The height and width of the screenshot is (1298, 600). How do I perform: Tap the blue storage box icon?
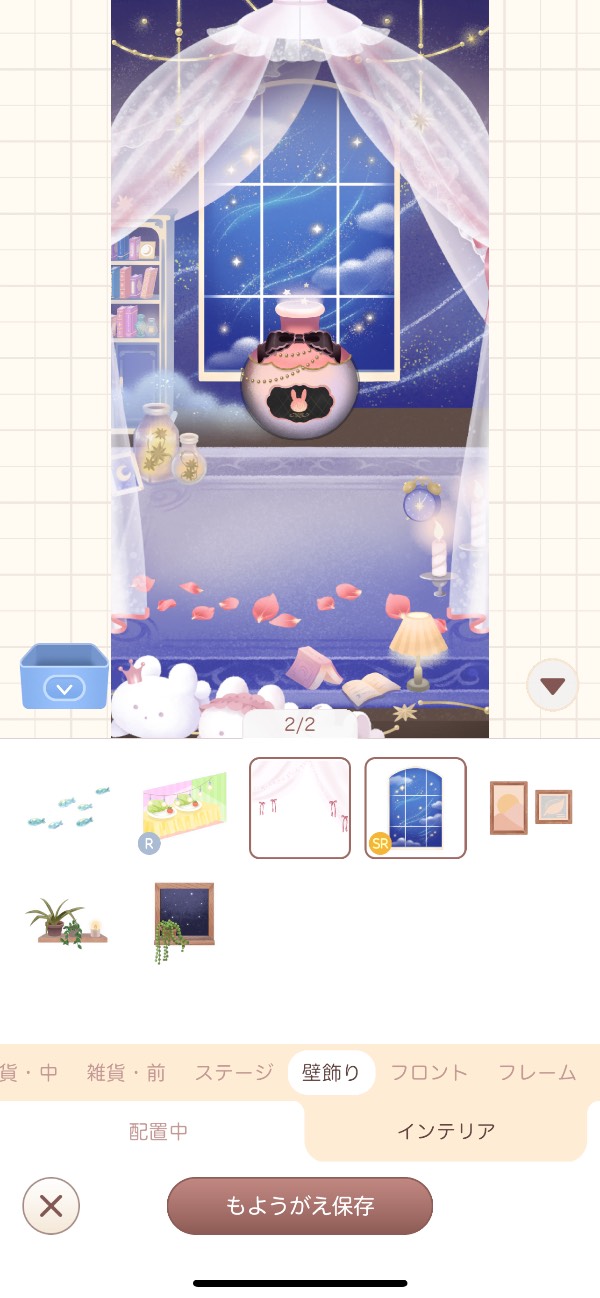64,677
